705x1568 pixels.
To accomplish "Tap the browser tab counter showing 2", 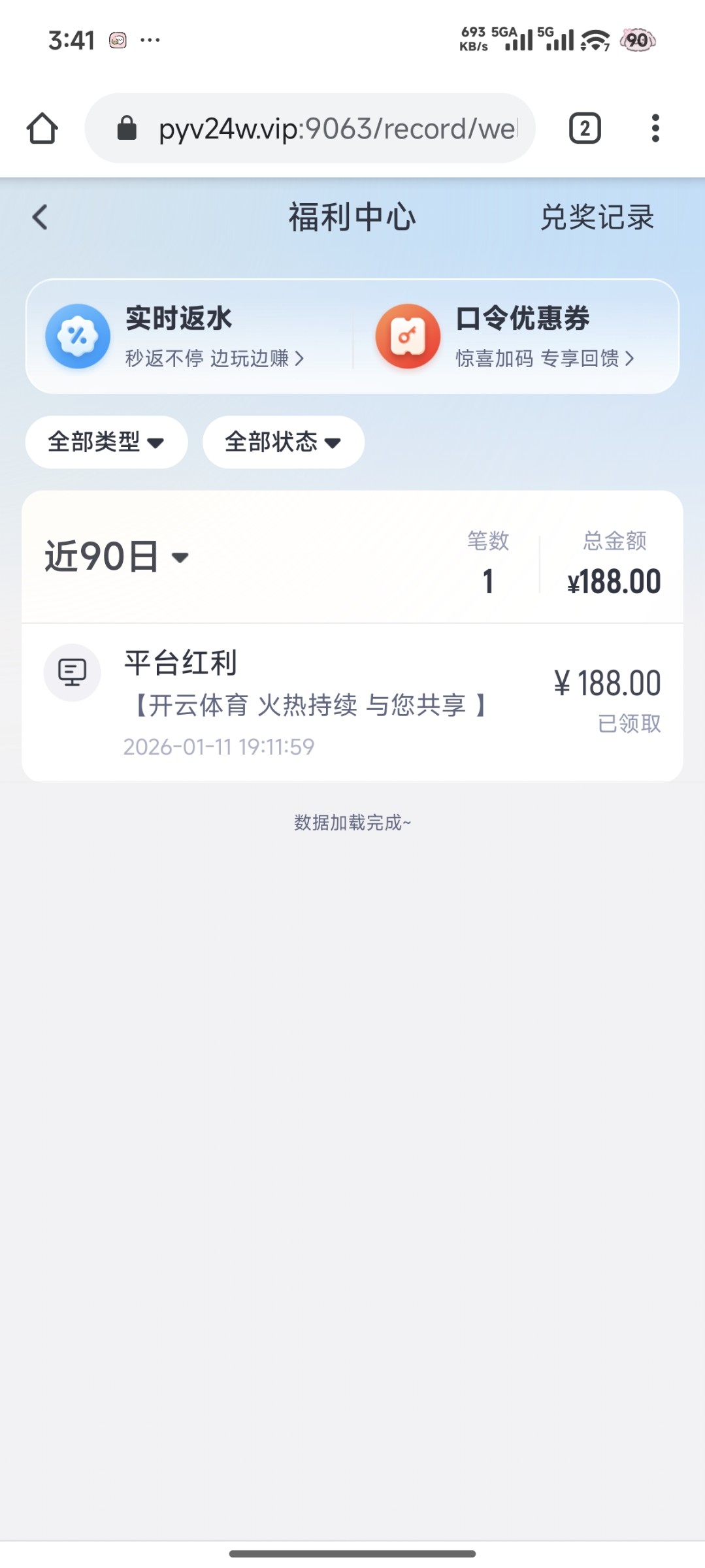I will (583, 127).
